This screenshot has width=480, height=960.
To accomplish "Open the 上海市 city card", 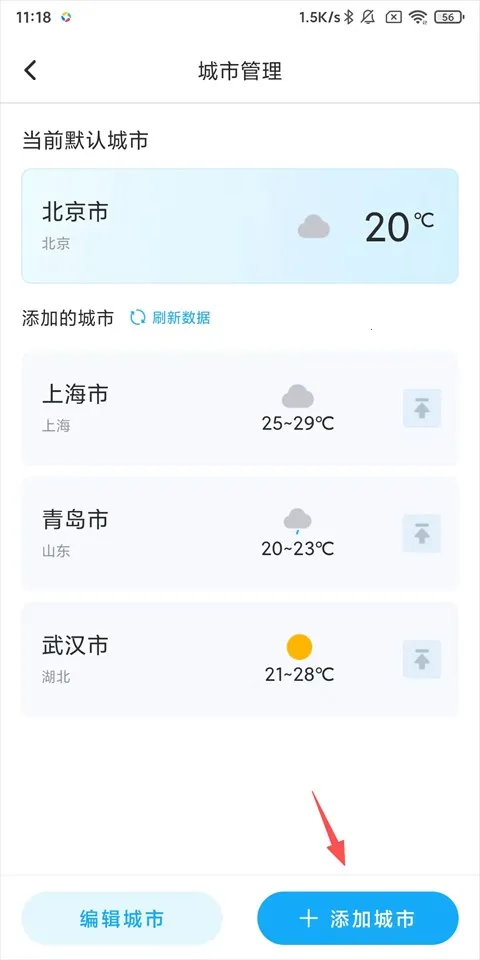I will coord(240,408).
